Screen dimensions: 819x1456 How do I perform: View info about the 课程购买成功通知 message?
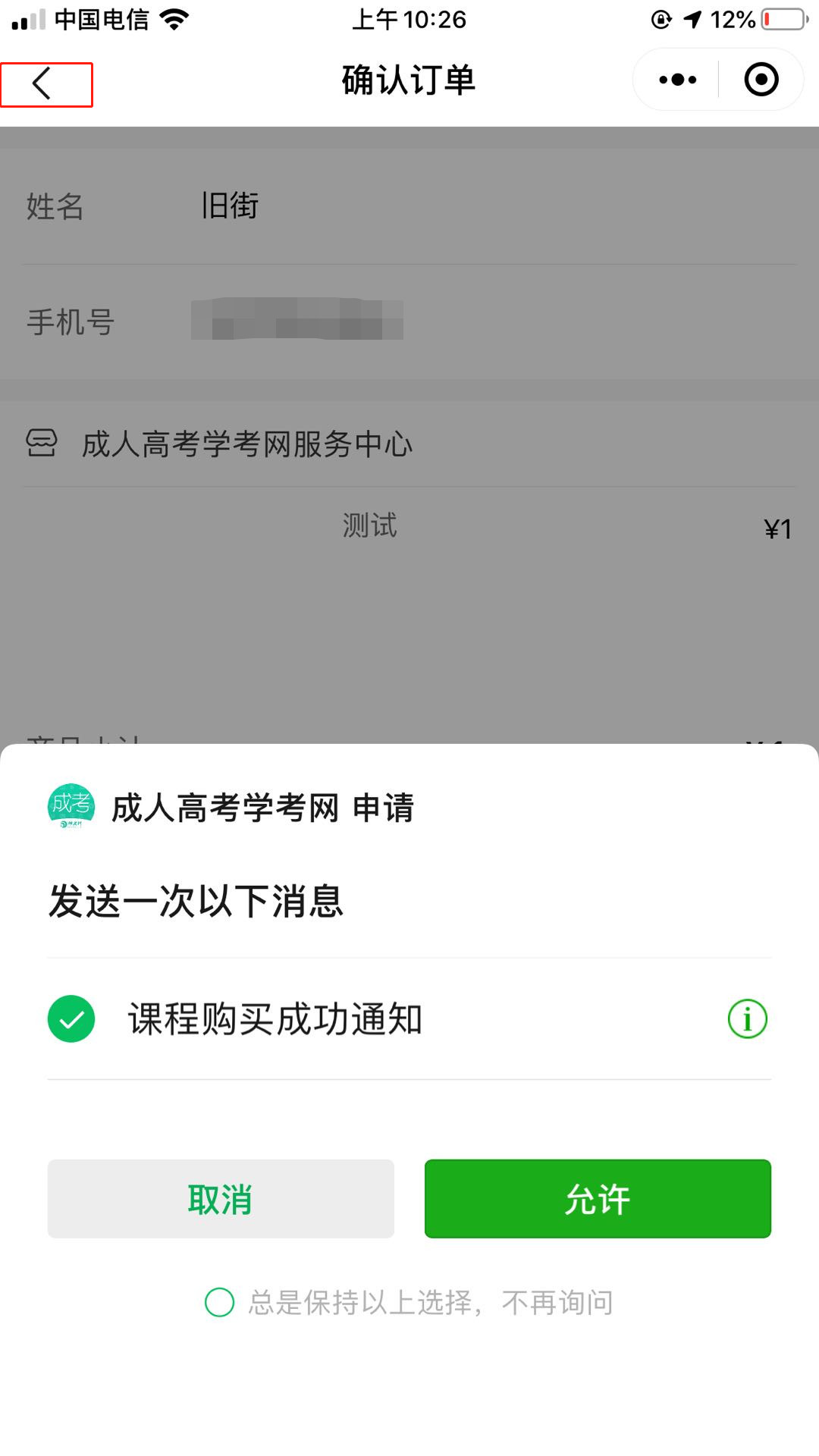tap(747, 1018)
